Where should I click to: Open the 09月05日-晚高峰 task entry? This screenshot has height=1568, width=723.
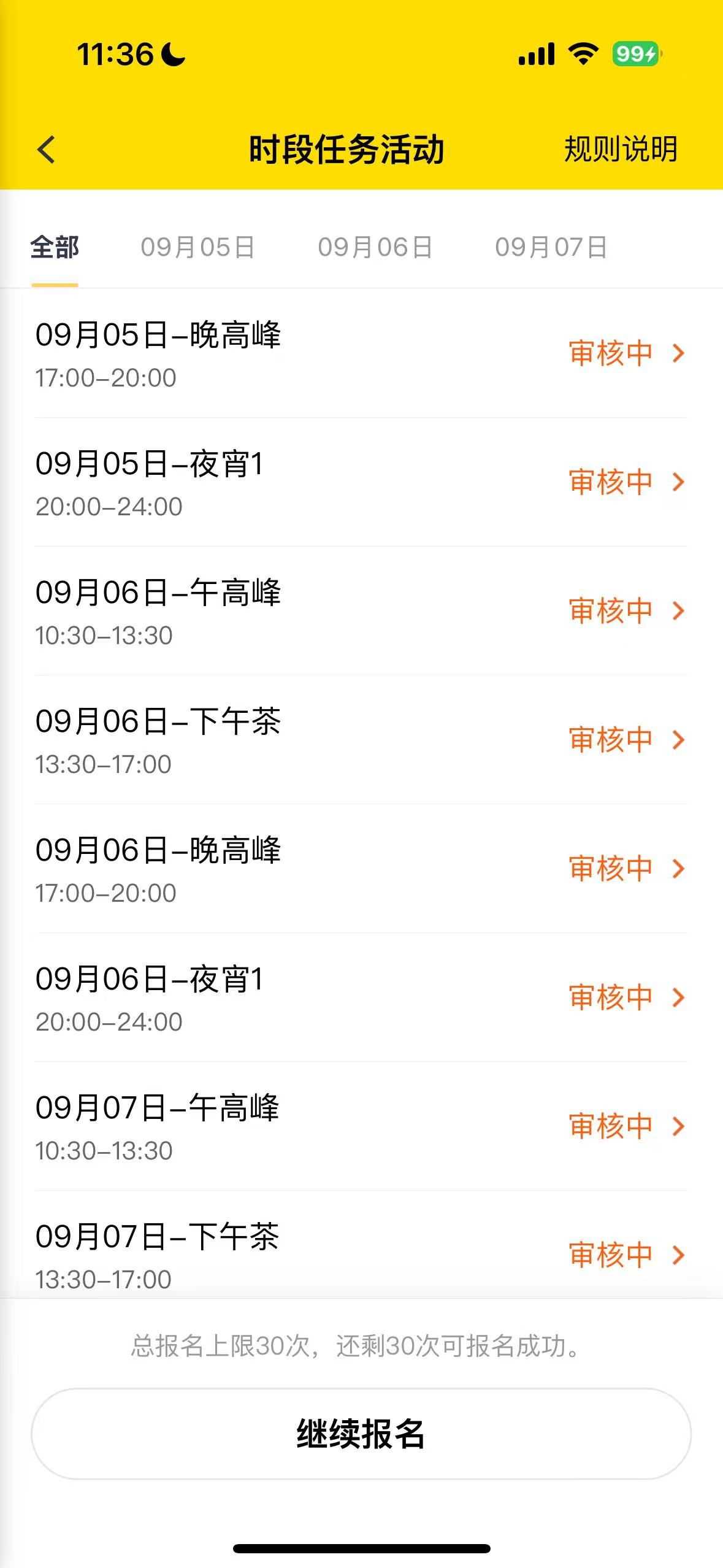pos(361,354)
